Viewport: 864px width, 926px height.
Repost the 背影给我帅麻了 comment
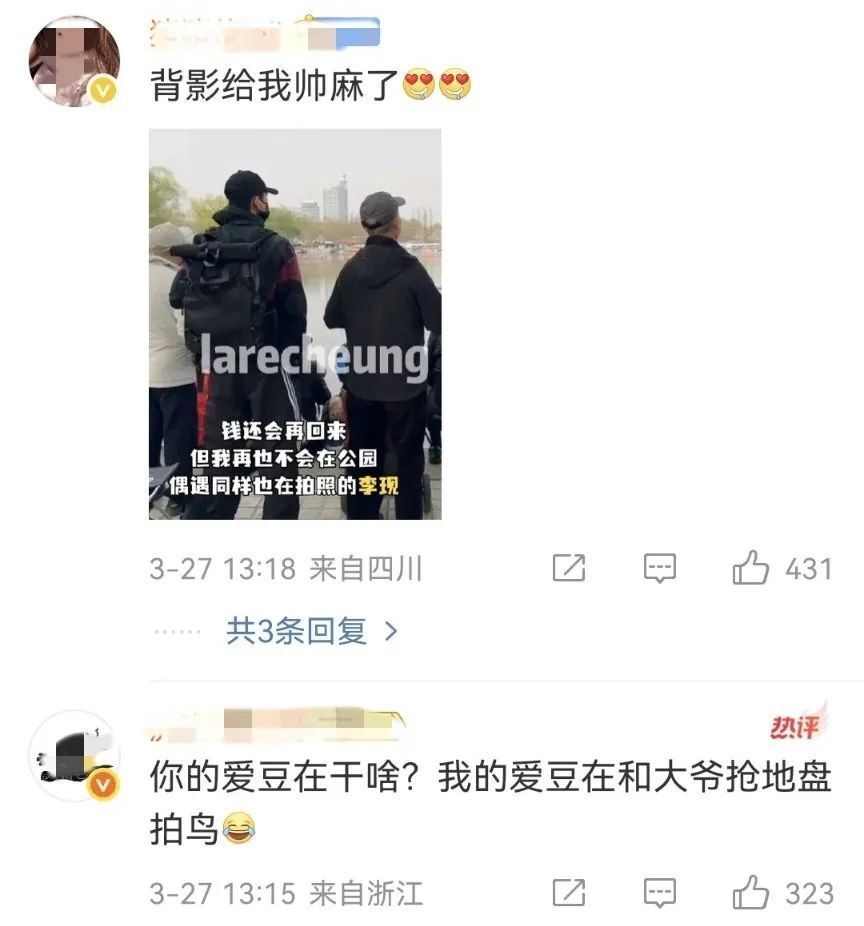tap(568, 569)
